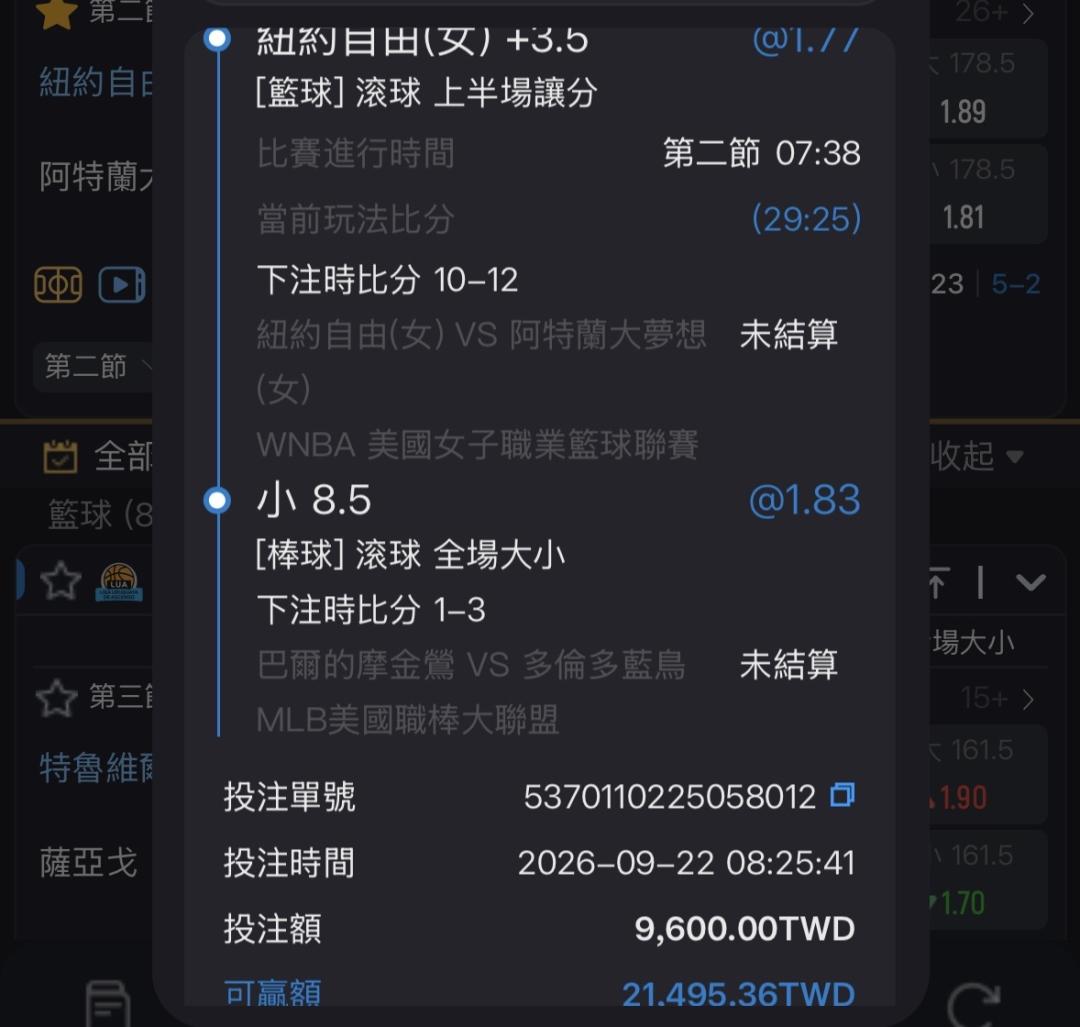Tap the refresh icon at the bottom

coord(974,1004)
